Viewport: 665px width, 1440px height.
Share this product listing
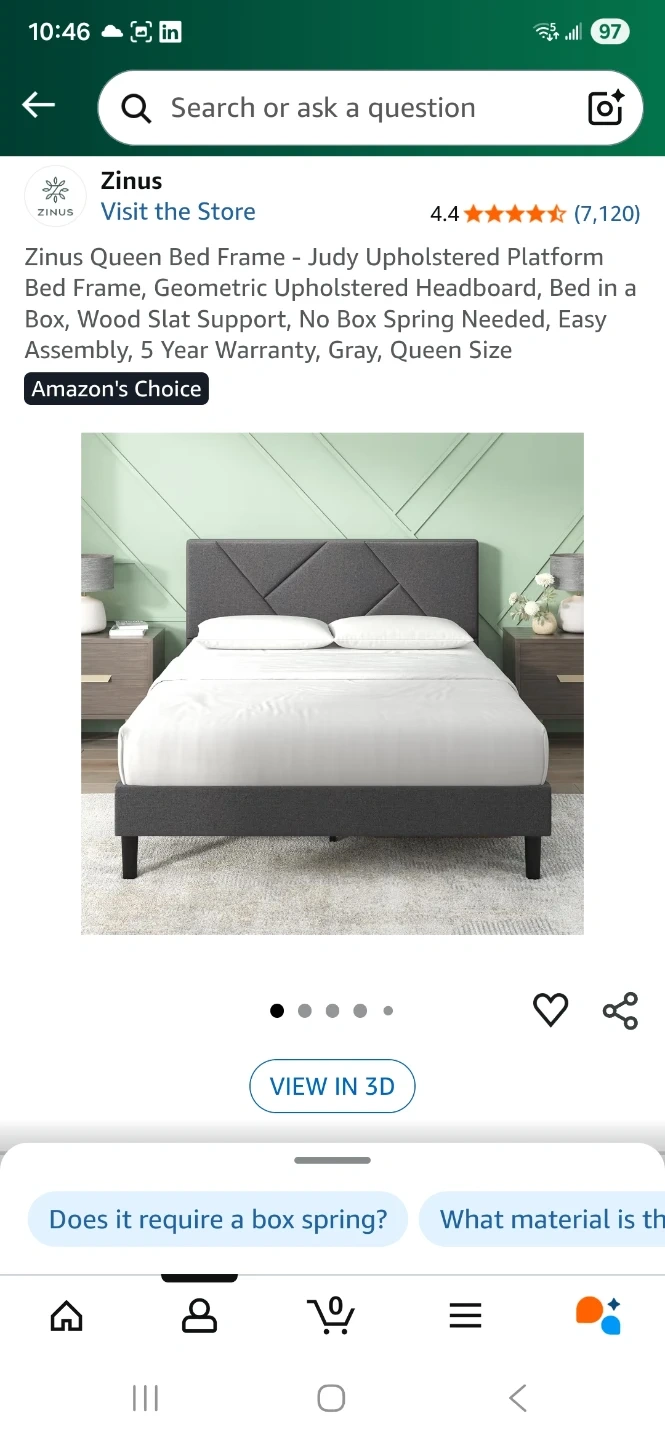(x=620, y=1010)
